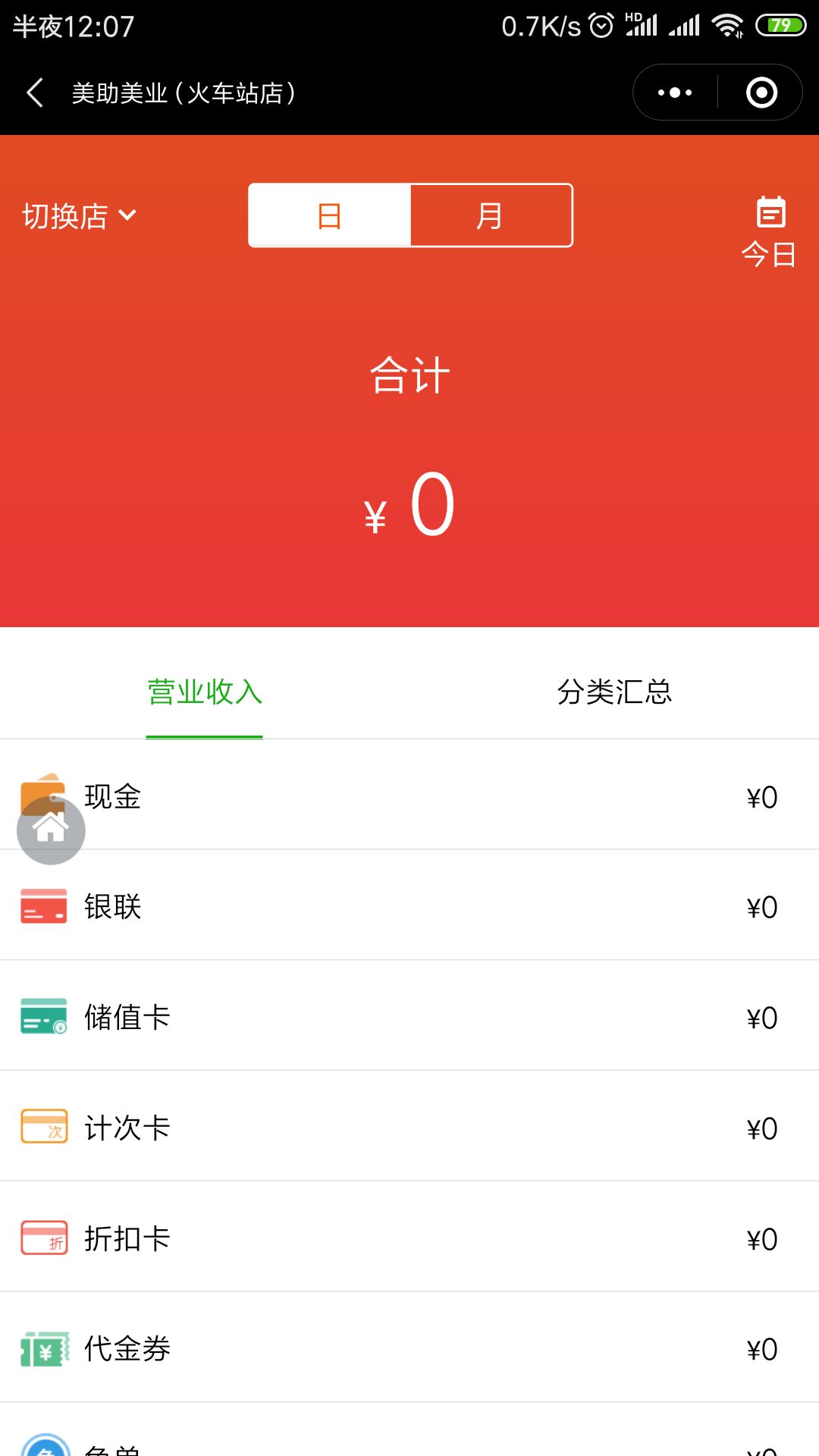Keep 日 daily view selected on toggle
The image size is (819, 1456).
tap(329, 215)
